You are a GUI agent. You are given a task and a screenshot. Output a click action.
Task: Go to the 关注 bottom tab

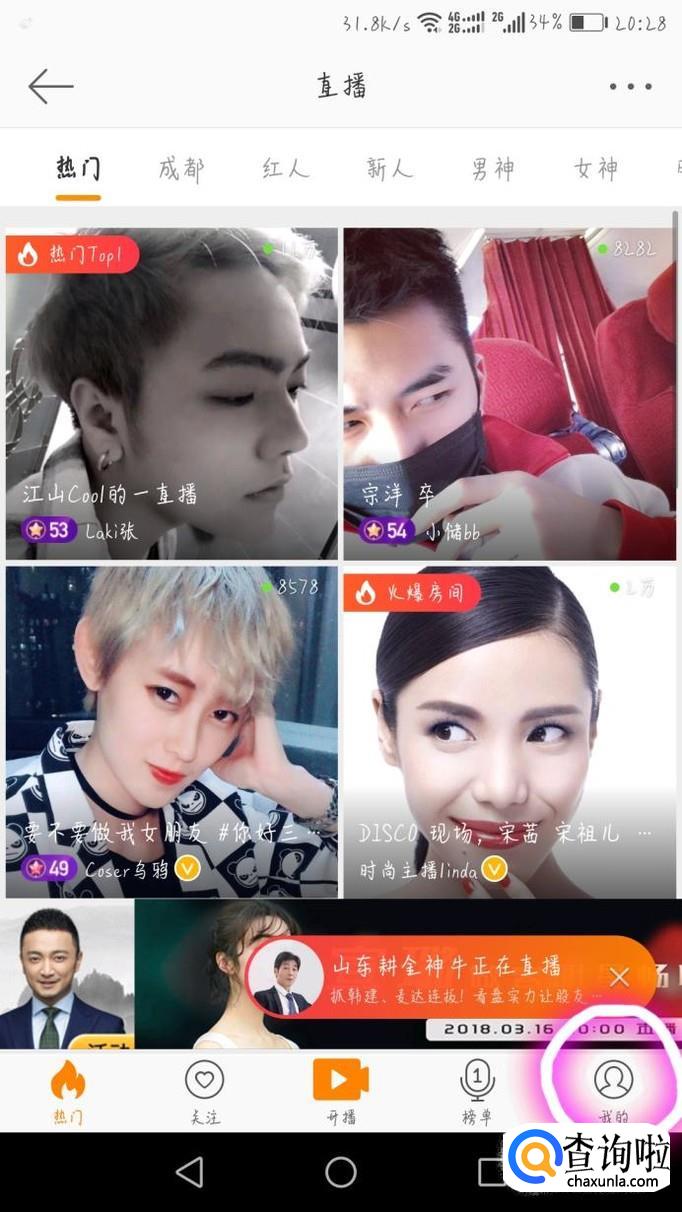coord(204,1091)
